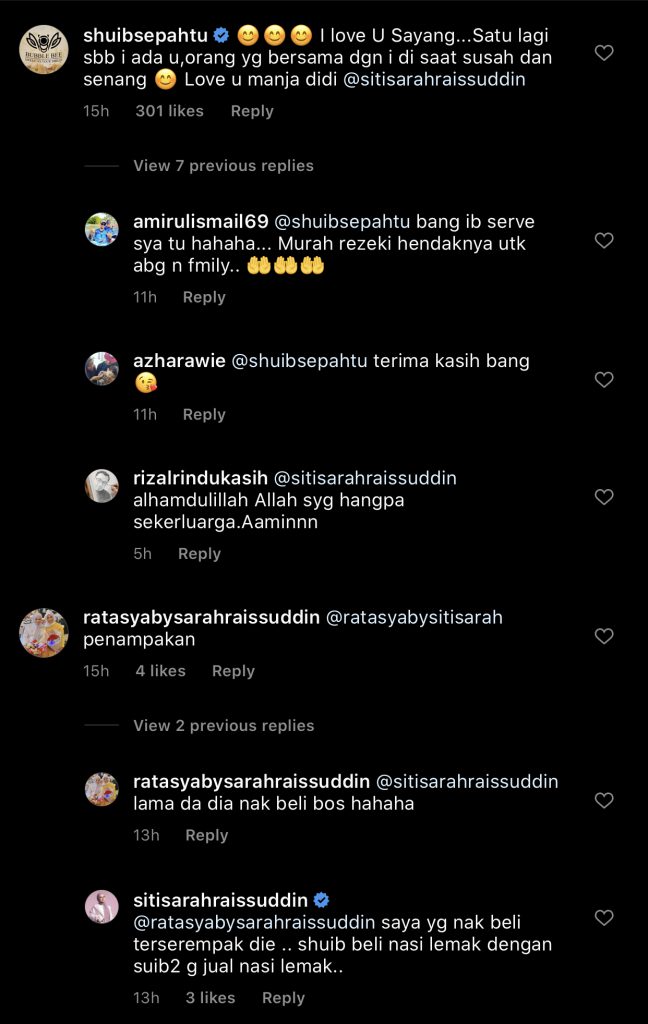Screen dimensions: 648x1024
Task: Reply to azharawie's comment
Action: pyautogui.click(x=204, y=414)
